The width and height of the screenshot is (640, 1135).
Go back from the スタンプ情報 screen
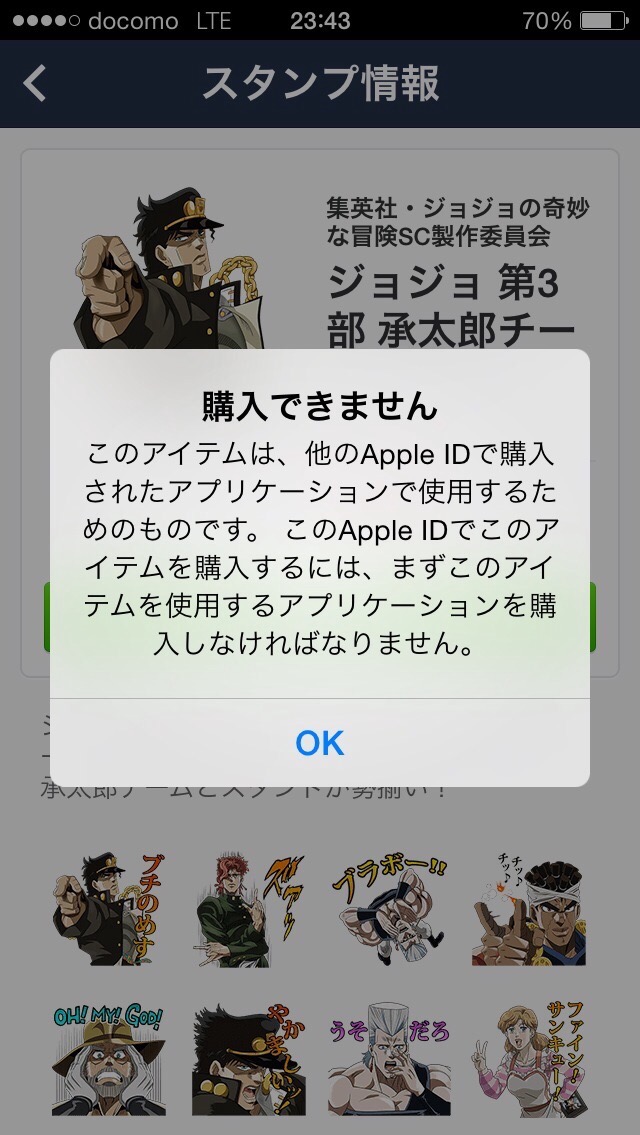[34, 83]
